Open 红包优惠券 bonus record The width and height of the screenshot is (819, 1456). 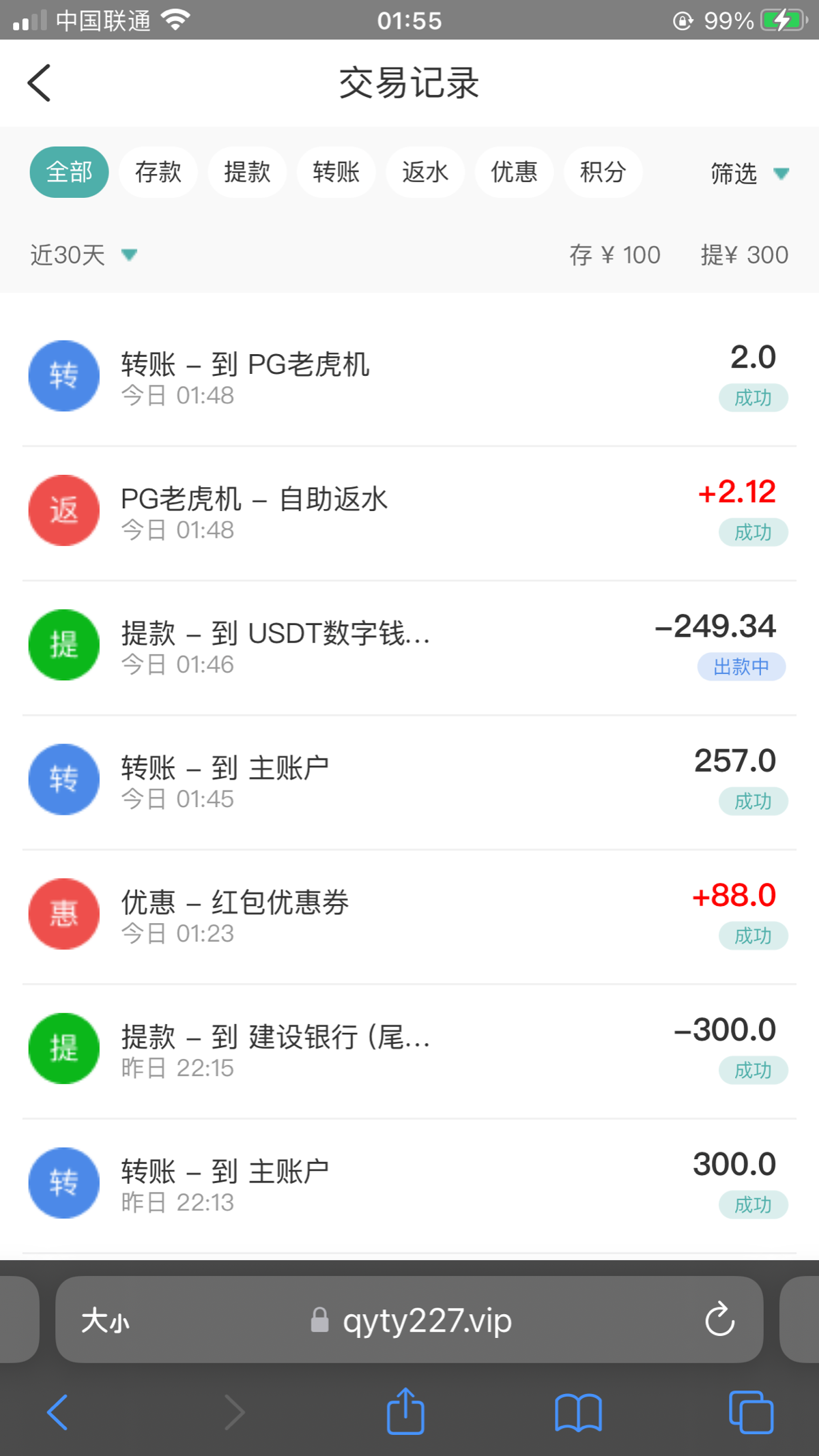point(409,915)
